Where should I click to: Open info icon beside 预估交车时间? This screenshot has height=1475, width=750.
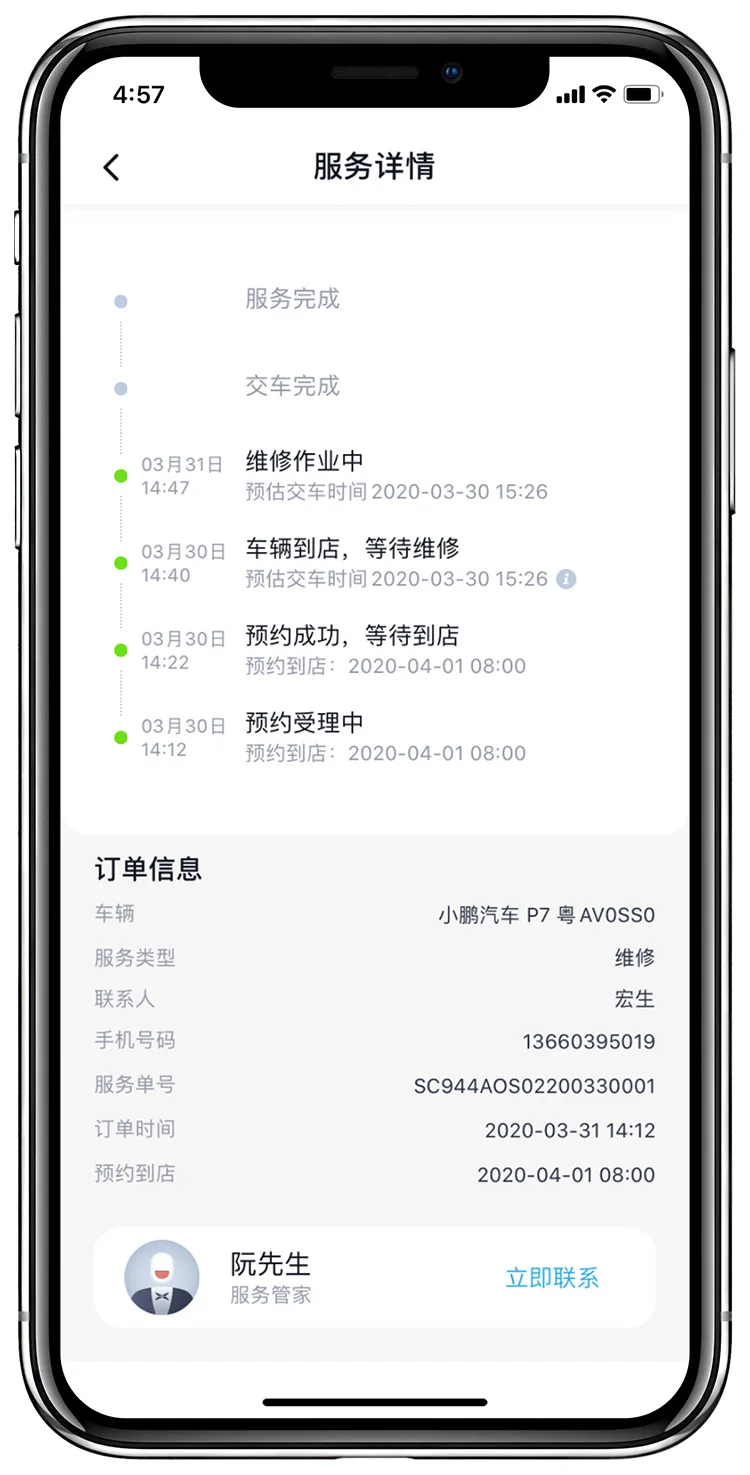[566, 579]
